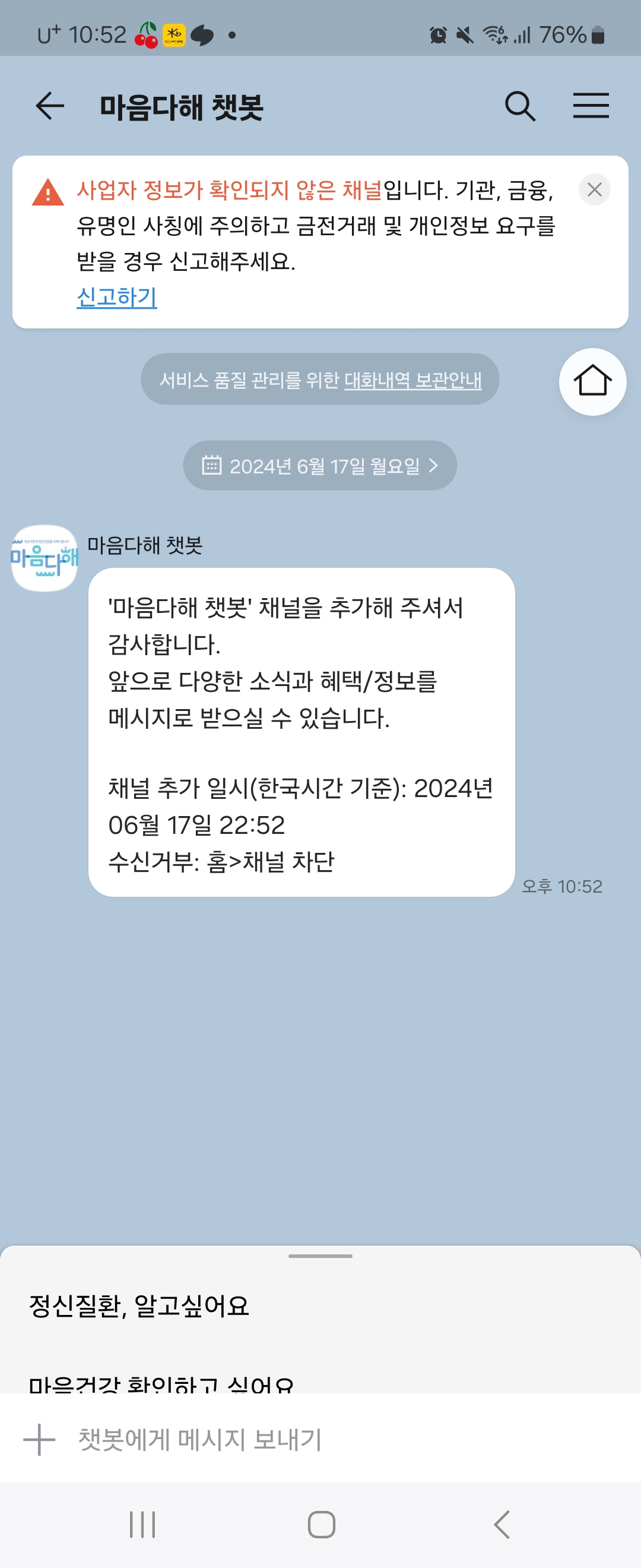Tap the plus attach icon
Screen dimensions: 641x1568
pyautogui.click(x=40, y=1440)
